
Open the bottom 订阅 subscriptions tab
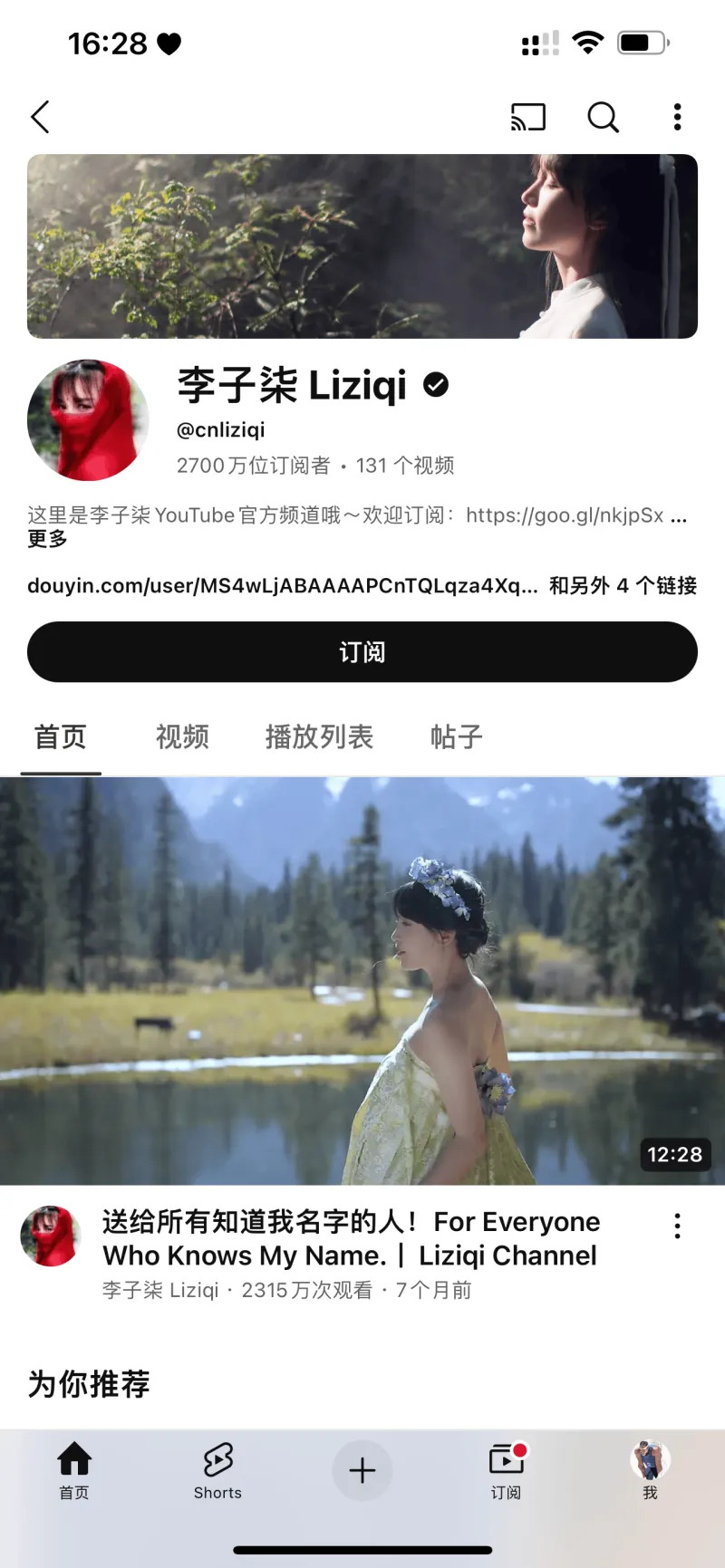click(x=506, y=1471)
